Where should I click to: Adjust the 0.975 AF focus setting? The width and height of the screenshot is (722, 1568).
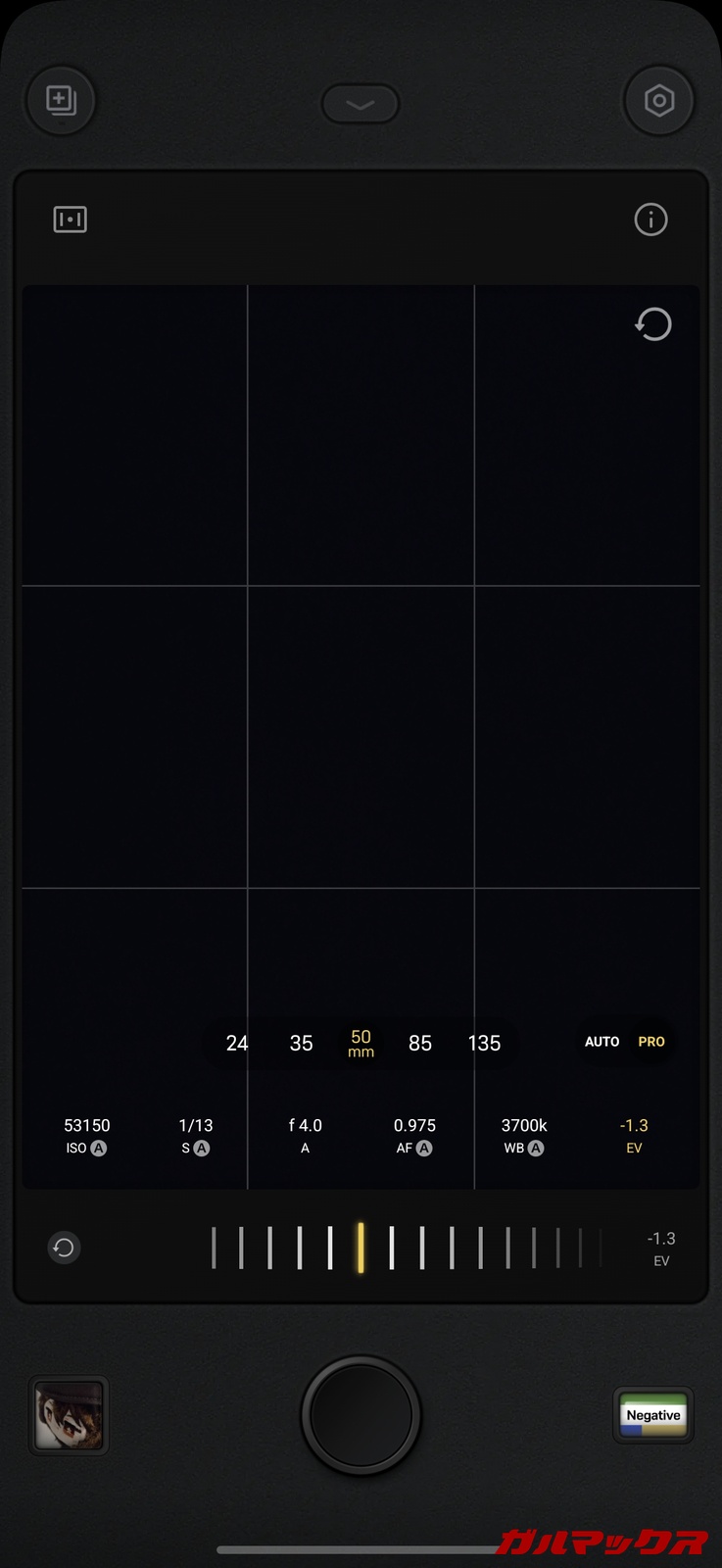(414, 1135)
